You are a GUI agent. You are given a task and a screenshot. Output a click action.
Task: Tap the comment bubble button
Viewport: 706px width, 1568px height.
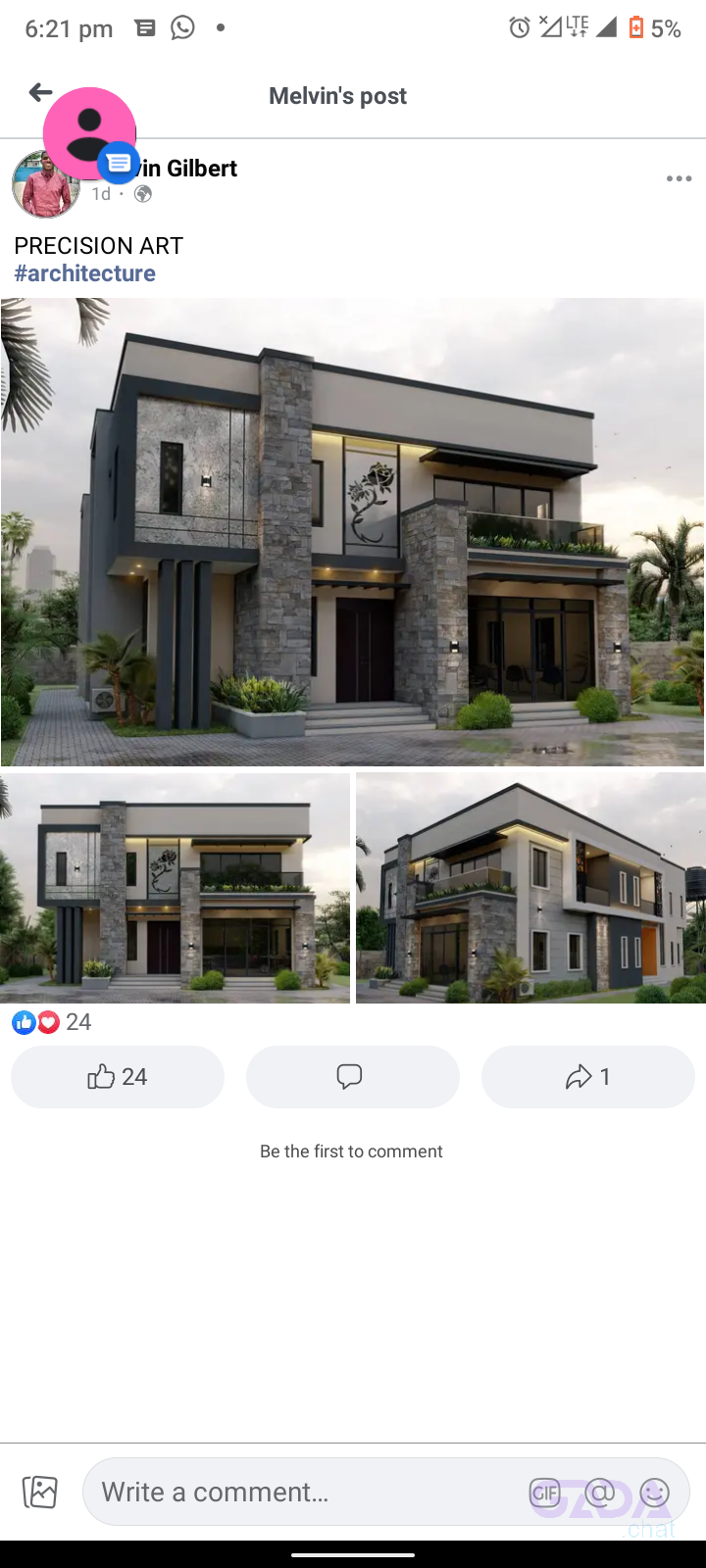pos(352,1077)
